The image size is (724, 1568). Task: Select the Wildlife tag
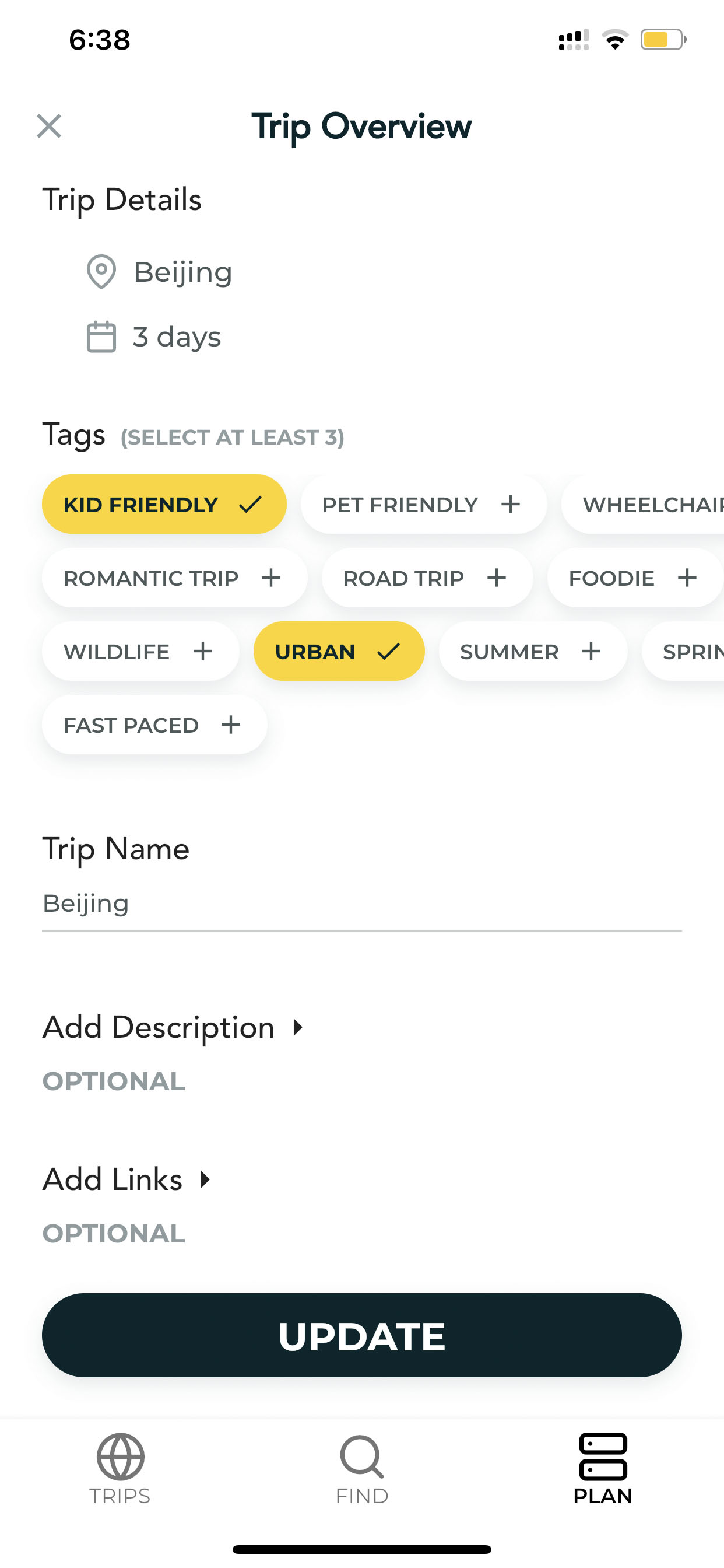point(140,652)
